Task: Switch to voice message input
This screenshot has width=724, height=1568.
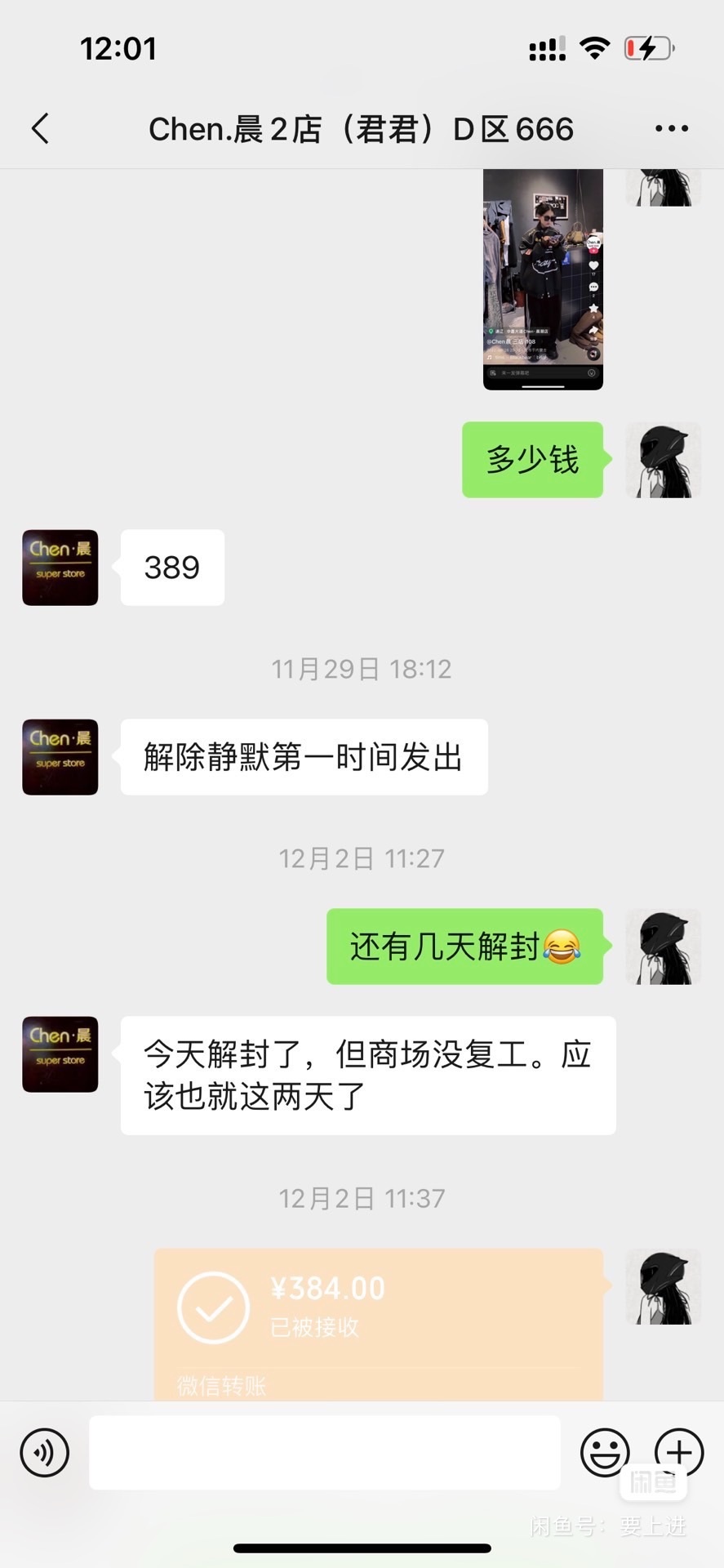Action: (44, 1452)
